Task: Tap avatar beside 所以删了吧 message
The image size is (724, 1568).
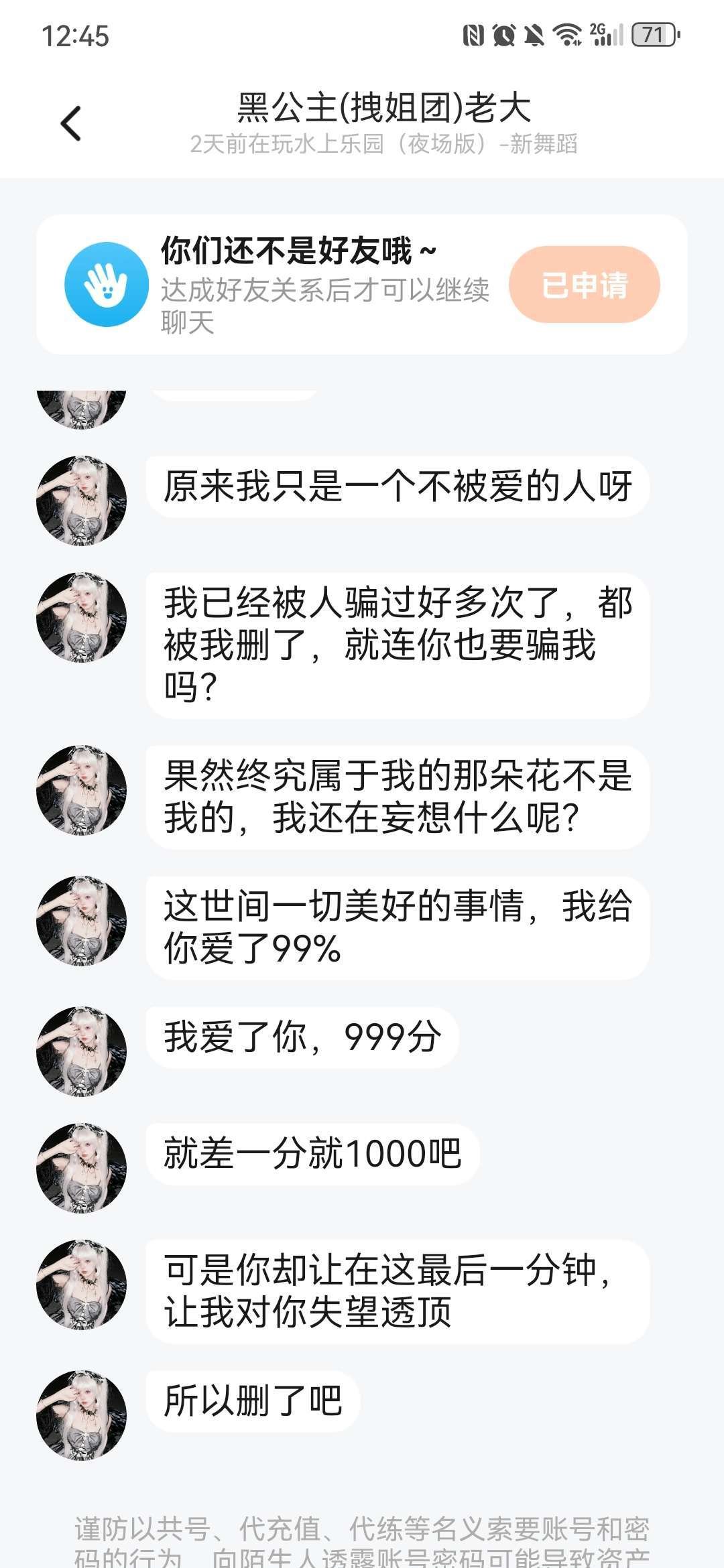Action: click(82, 1415)
